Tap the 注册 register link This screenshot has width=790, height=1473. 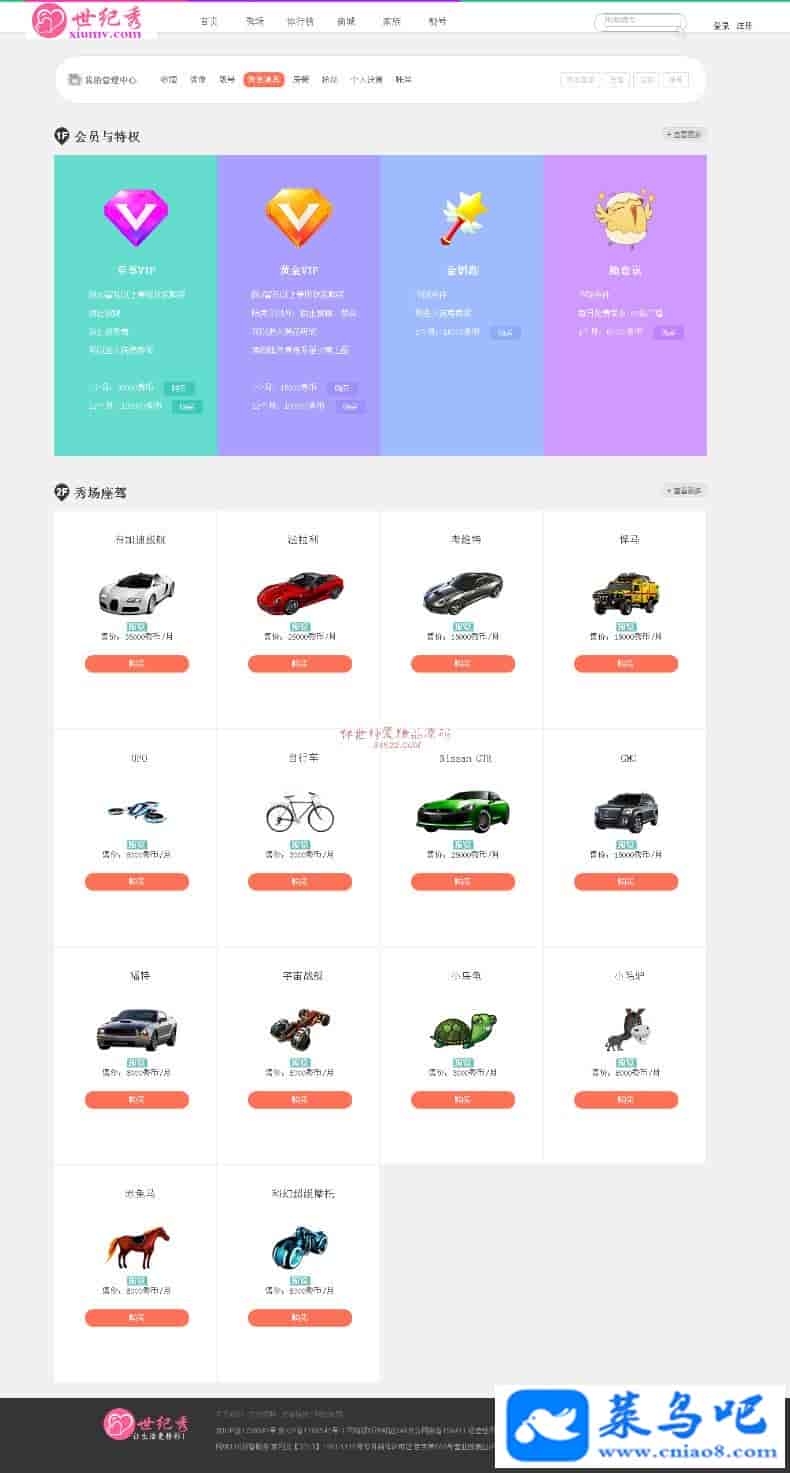point(744,26)
